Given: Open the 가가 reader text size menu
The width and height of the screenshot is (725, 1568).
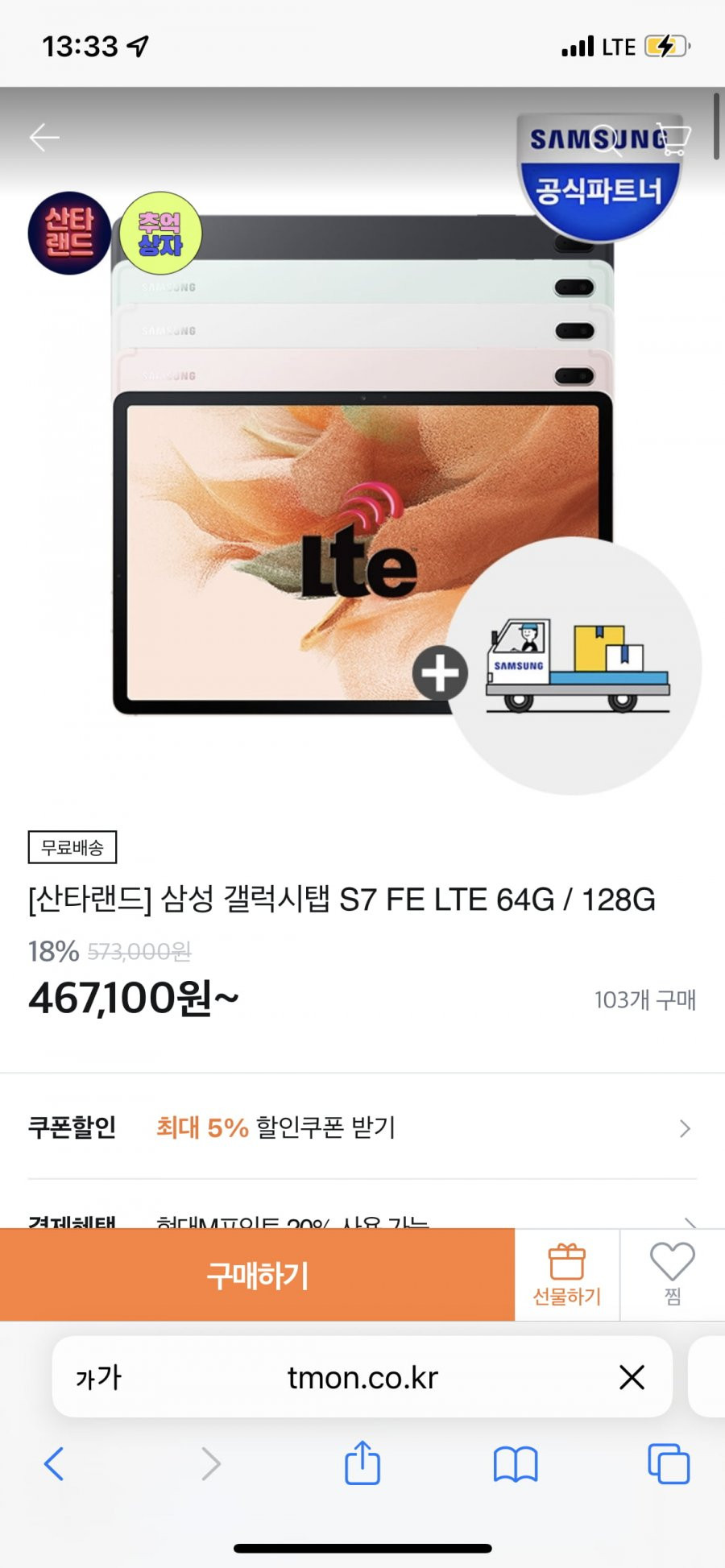Looking at the screenshot, I should tap(98, 1378).
